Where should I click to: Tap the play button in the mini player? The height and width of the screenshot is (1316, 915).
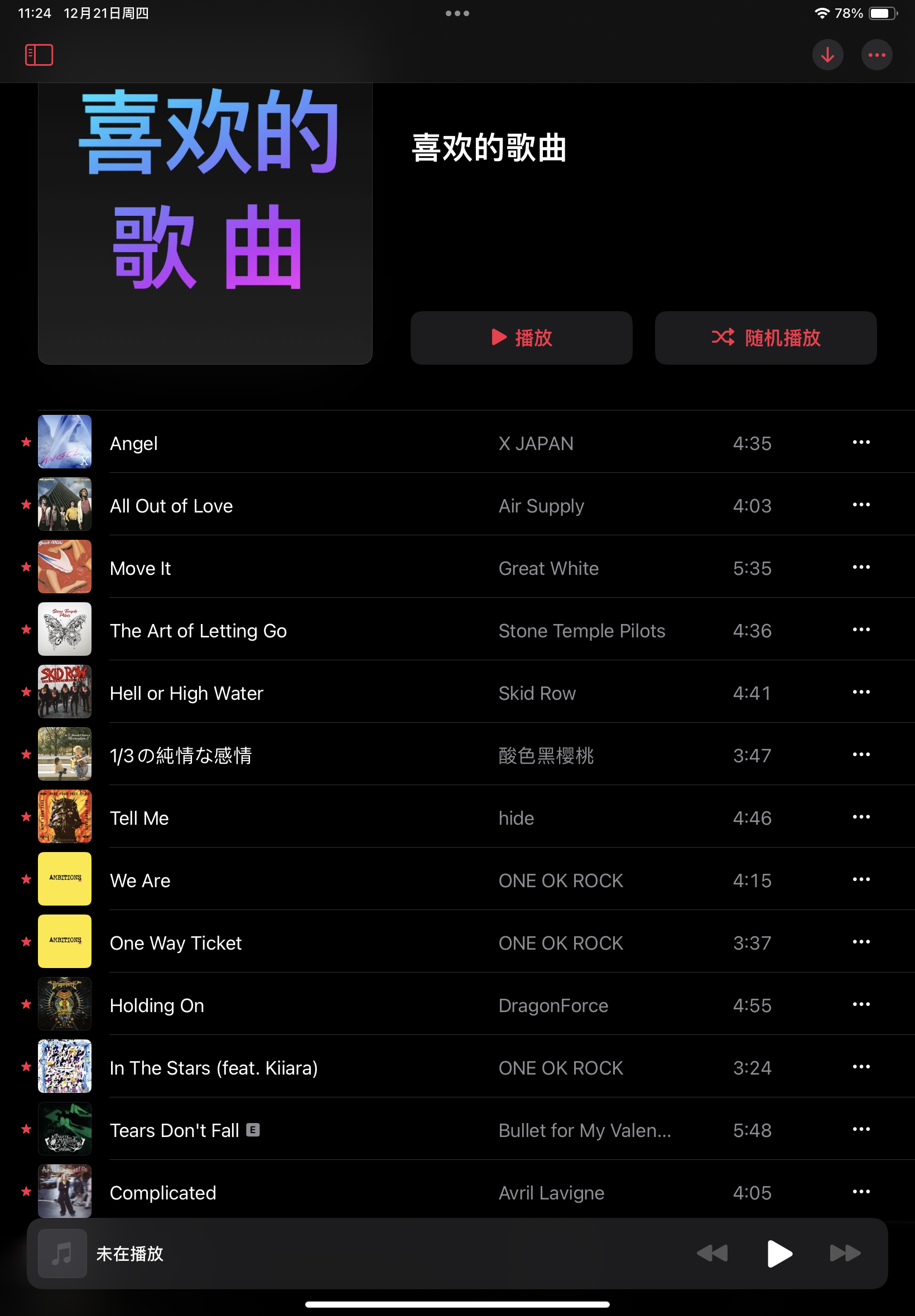tap(779, 1253)
